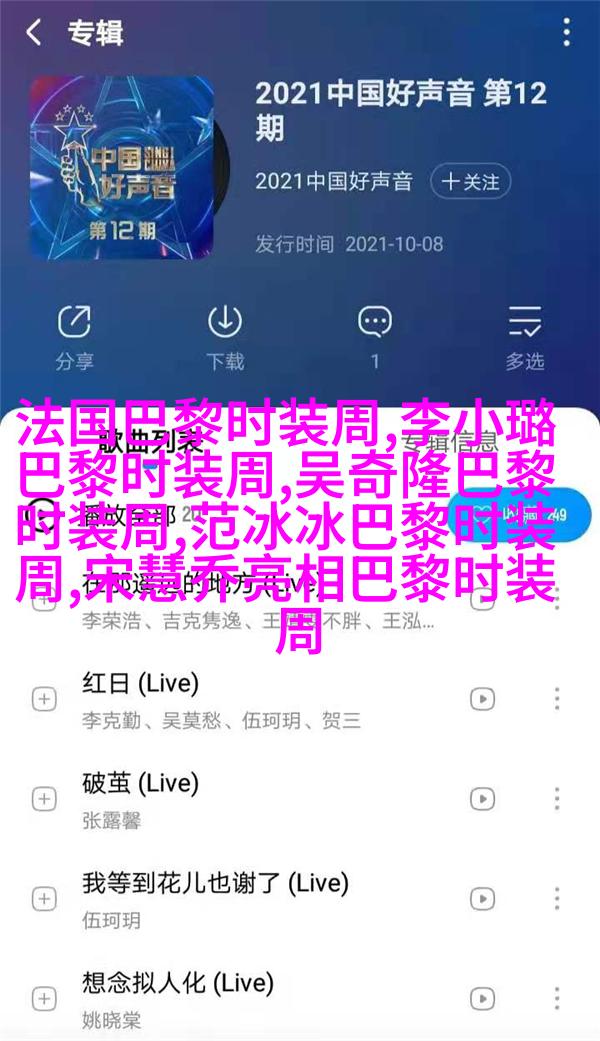Open more options for 想念拟人化 (Live)
600x1041 pixels.
(557, 999)
